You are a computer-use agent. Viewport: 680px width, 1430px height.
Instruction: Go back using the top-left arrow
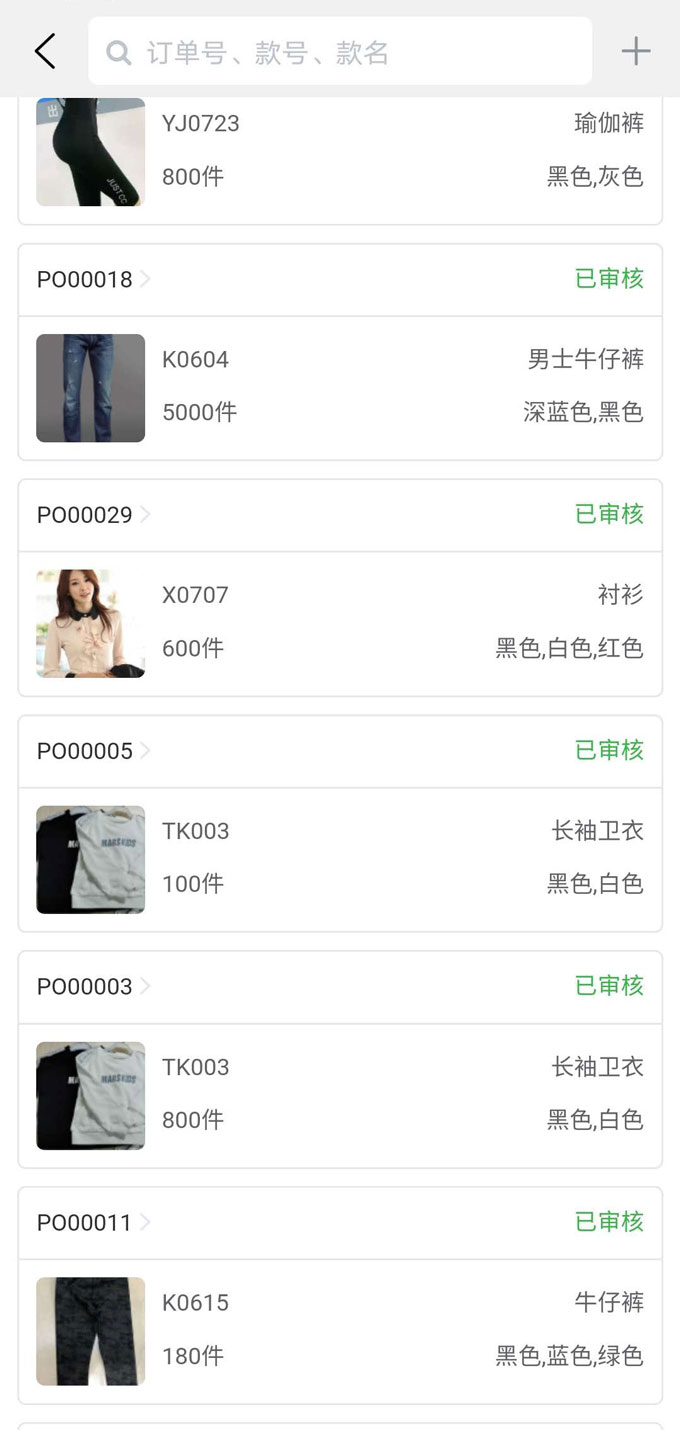[45, 51]
